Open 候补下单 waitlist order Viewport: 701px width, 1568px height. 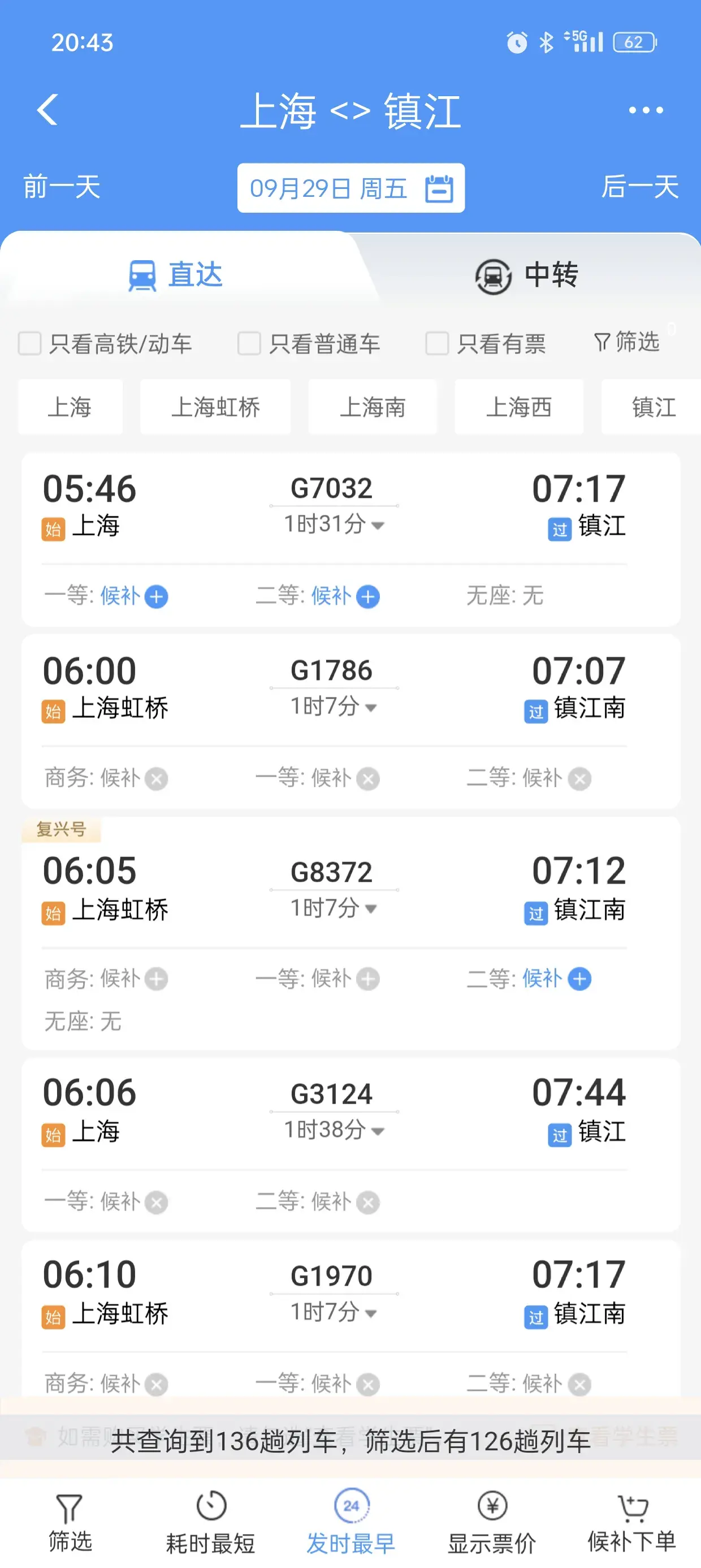pyautogui.click(x=631, y=1524)
